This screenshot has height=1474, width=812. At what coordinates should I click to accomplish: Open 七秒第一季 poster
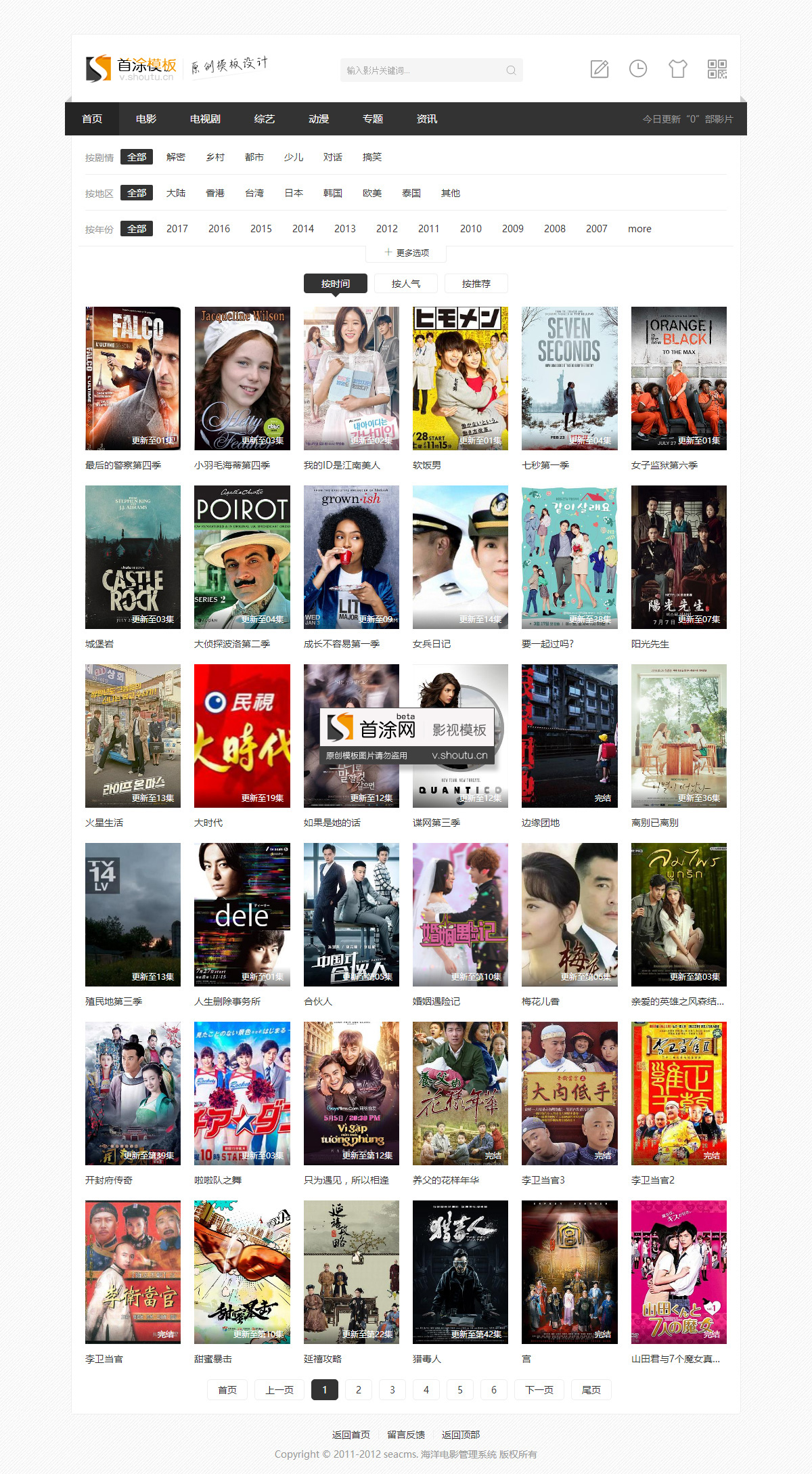click(x=569, y=378)
